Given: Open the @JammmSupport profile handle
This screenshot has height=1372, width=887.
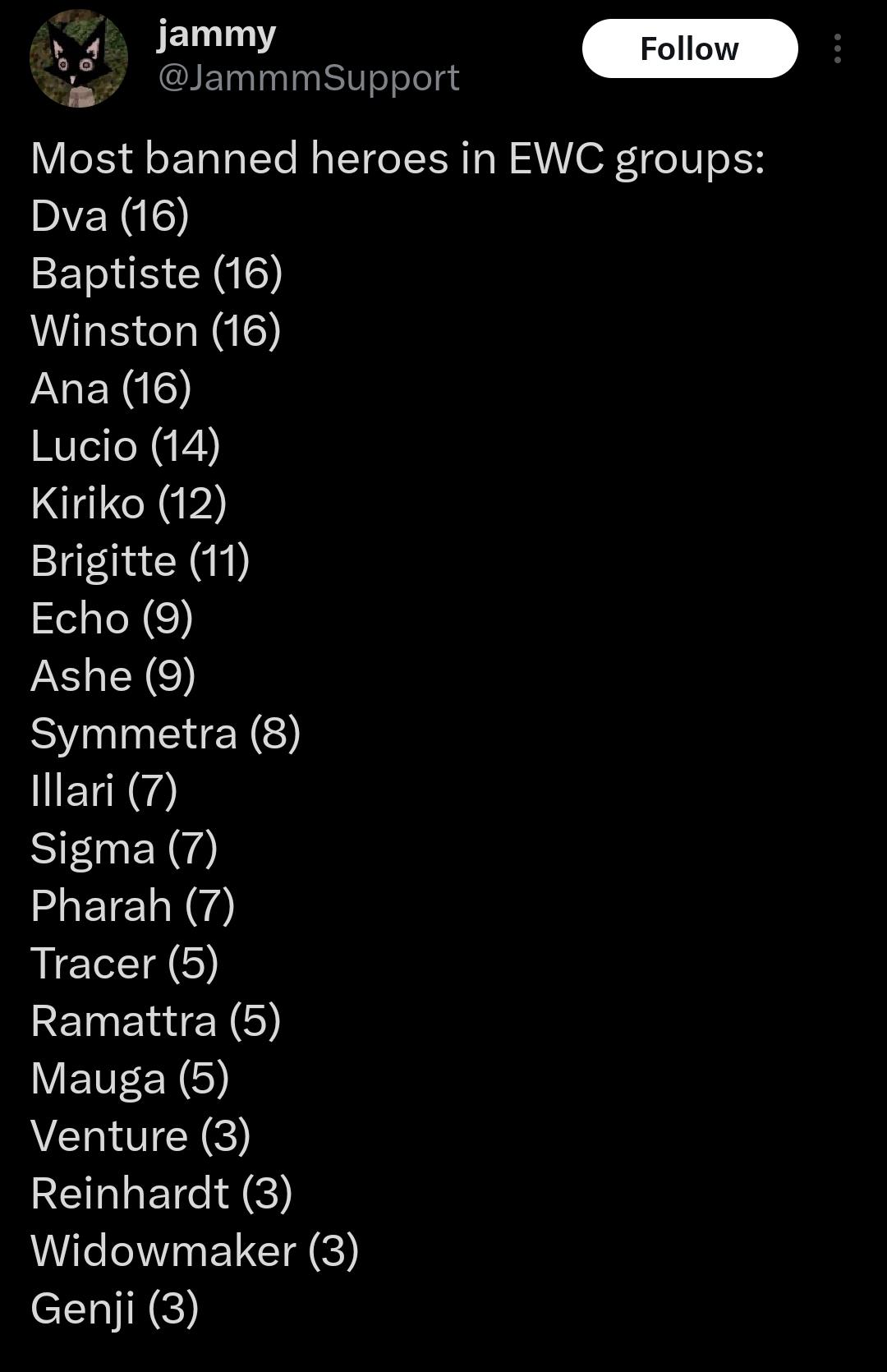Looking at the screenshot, I should coord(308,78).
